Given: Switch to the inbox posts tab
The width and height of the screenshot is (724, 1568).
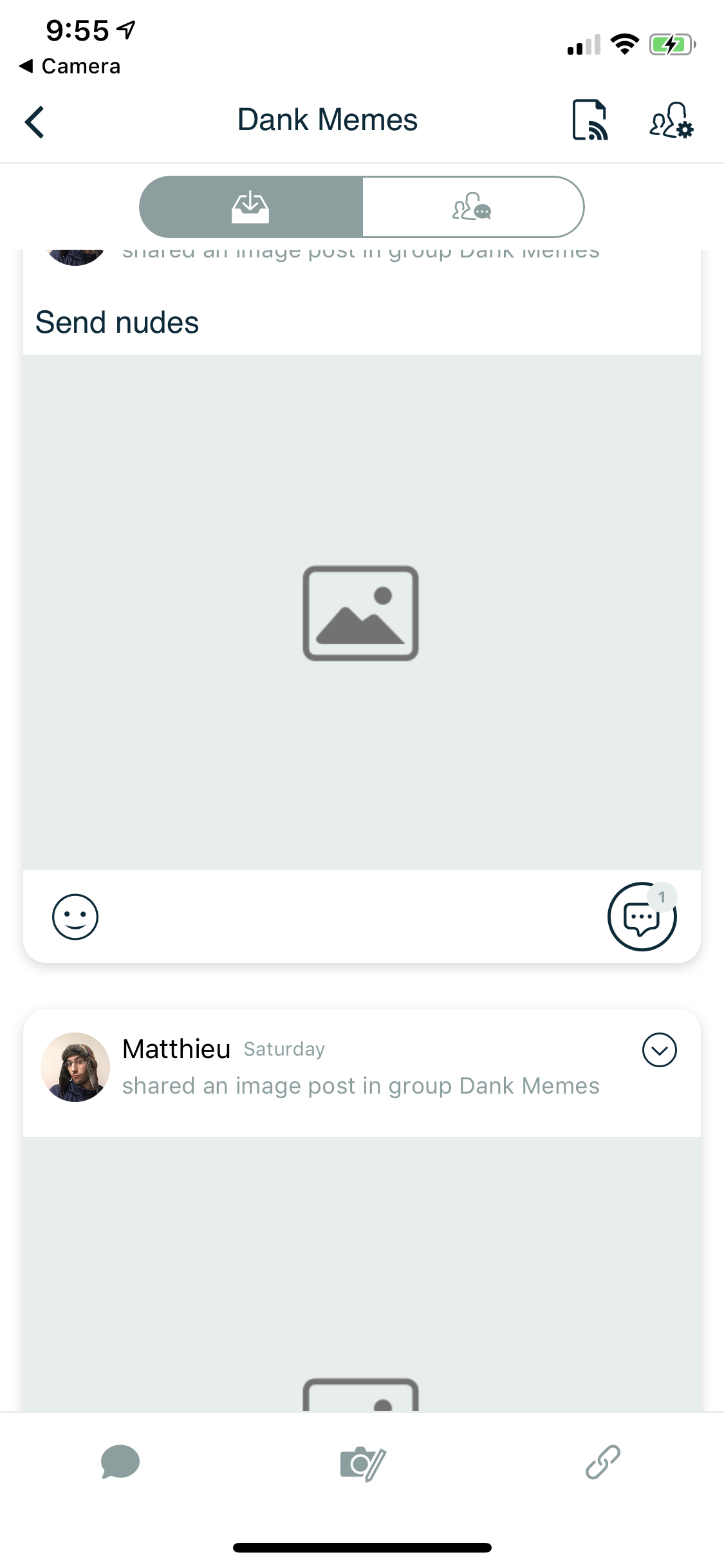Looking at the screenshot, I should point(251,207).
